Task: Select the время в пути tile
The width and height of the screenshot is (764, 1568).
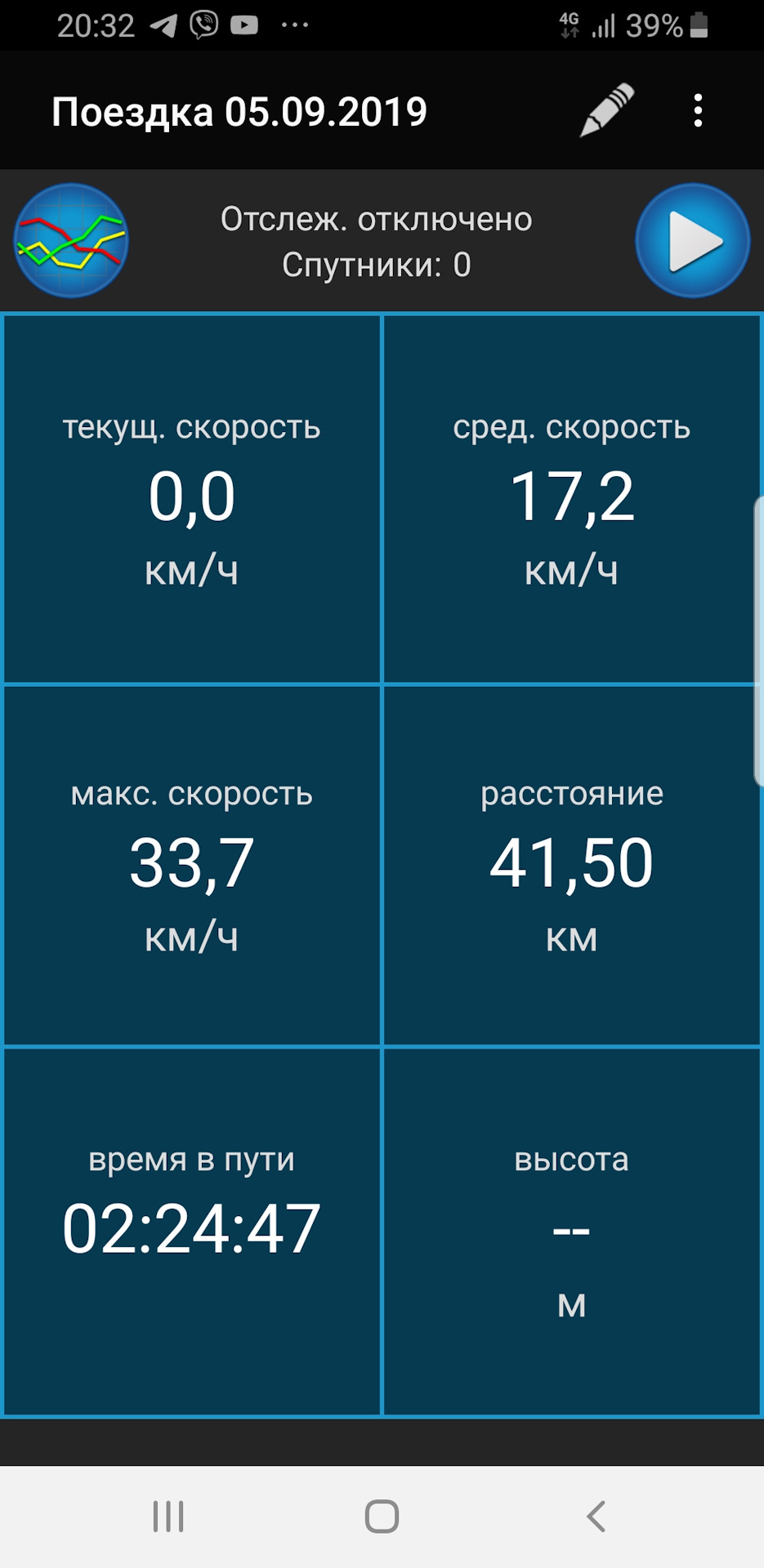Action: (x=192, y=1231)
